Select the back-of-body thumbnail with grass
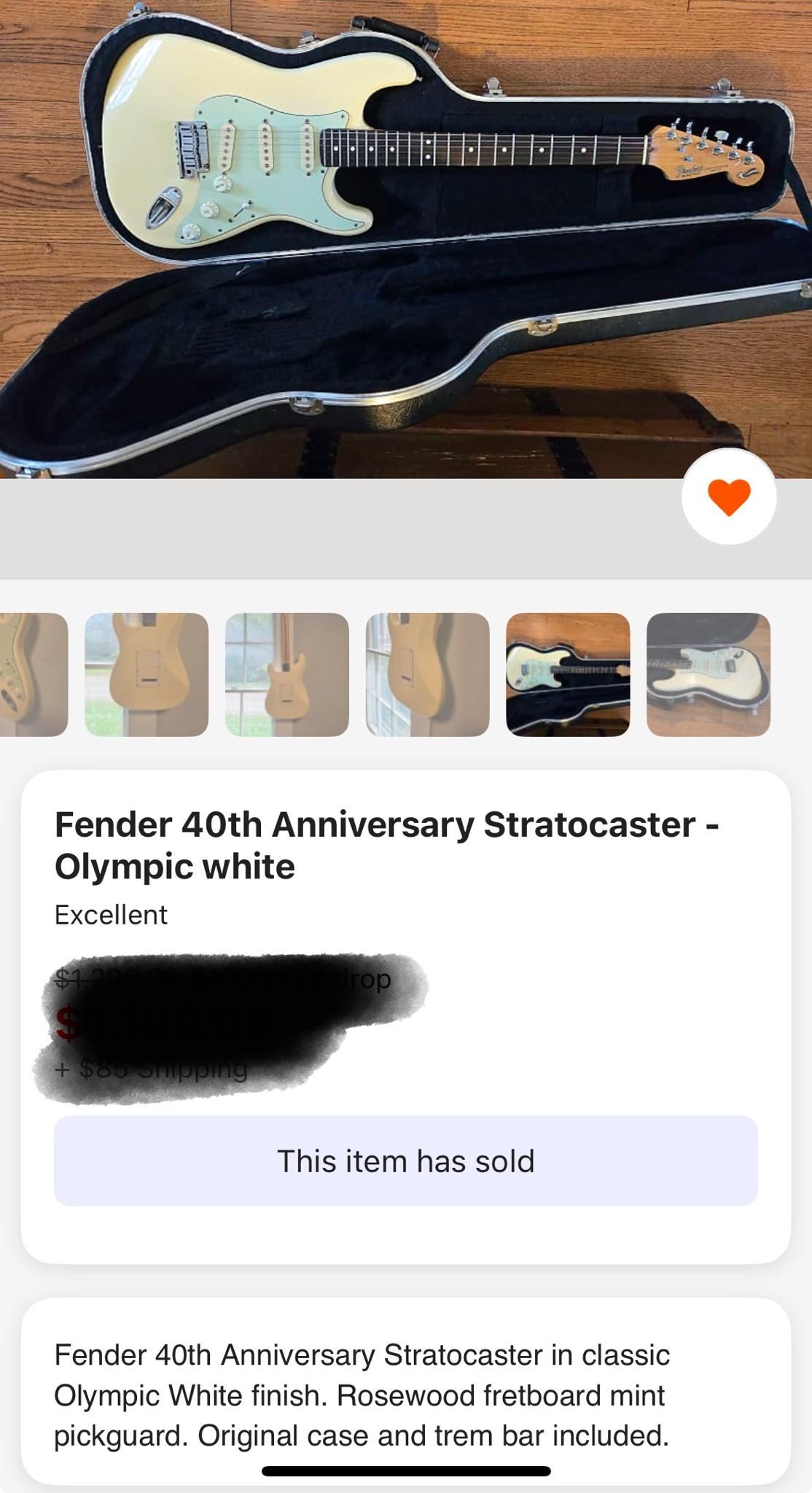This screenshot has width=812, height=1493. coord(147,674)
